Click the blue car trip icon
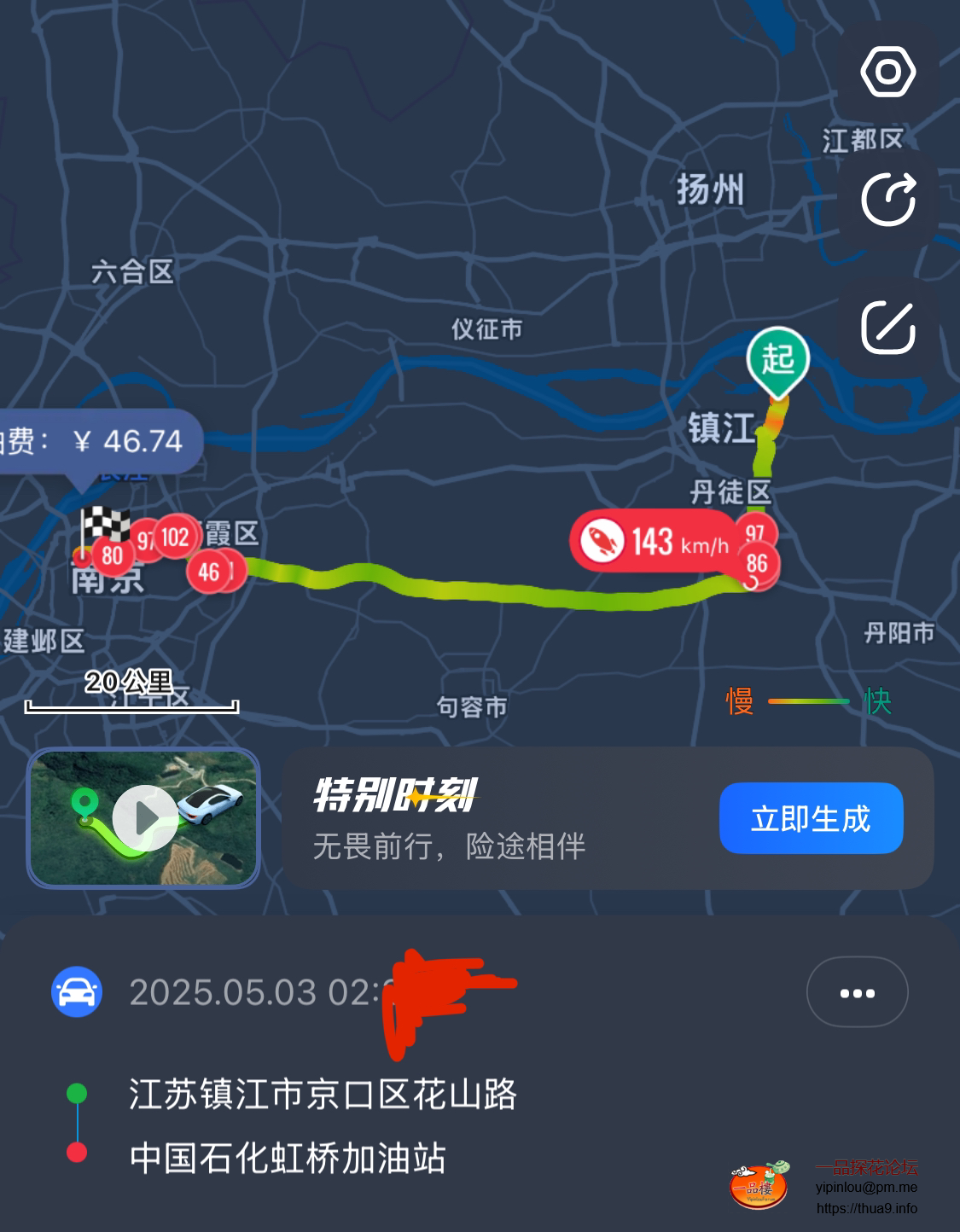This screenshot has width=960, height=1232. (76, 991)
